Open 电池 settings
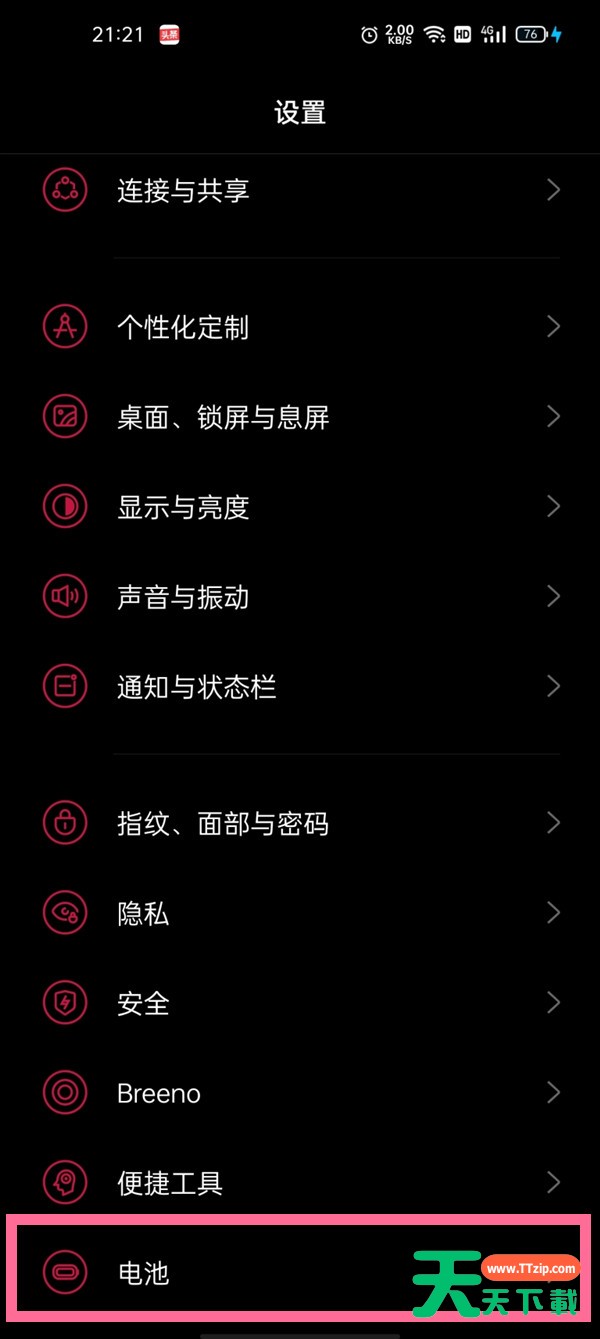Image resolution: width=600 pixels, height=1339 pixels. pos(300,1273)
